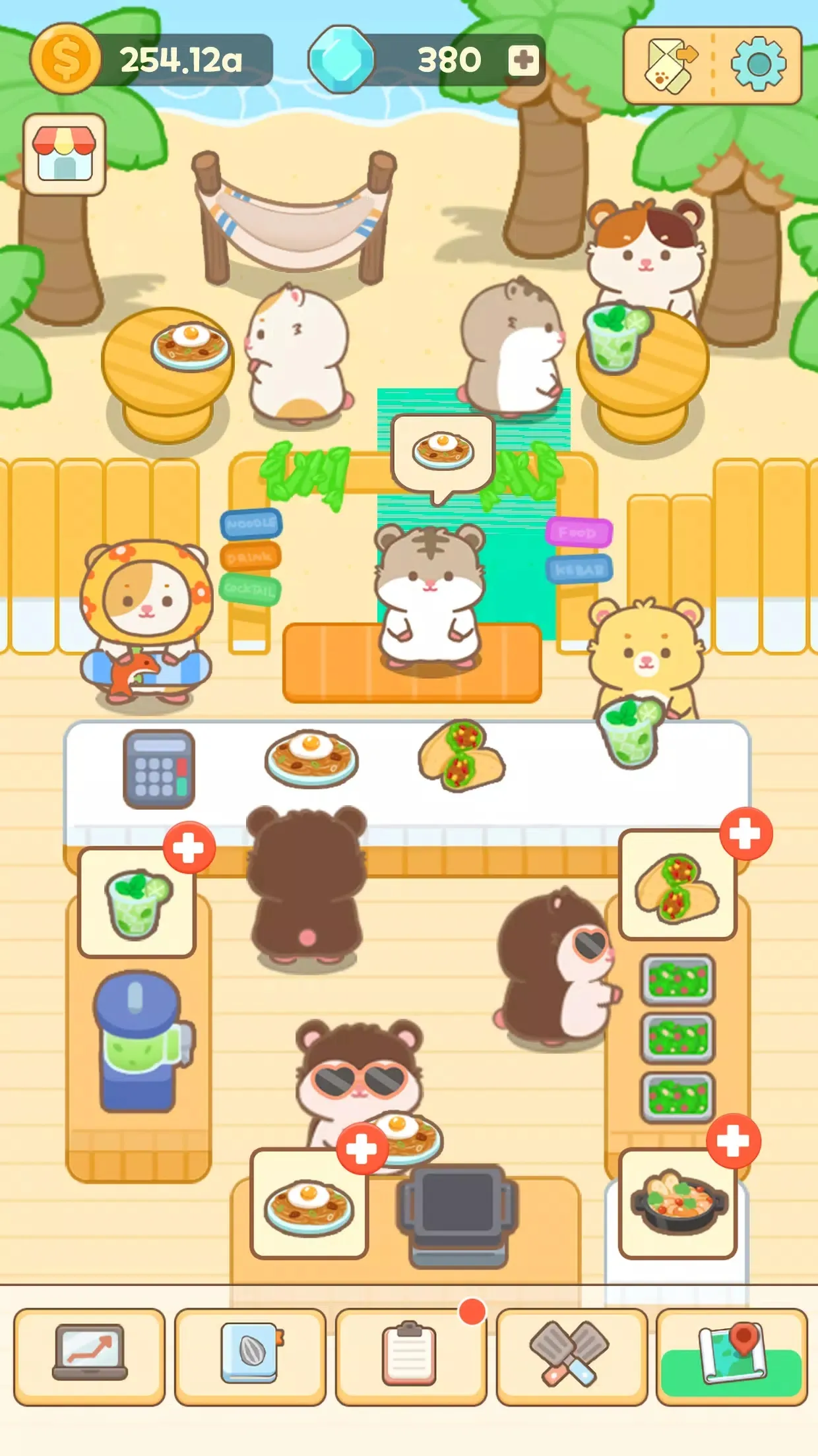Select the Noodle sign
The height and width of the screenshot is (1456, 818).
tap(251, 525)
